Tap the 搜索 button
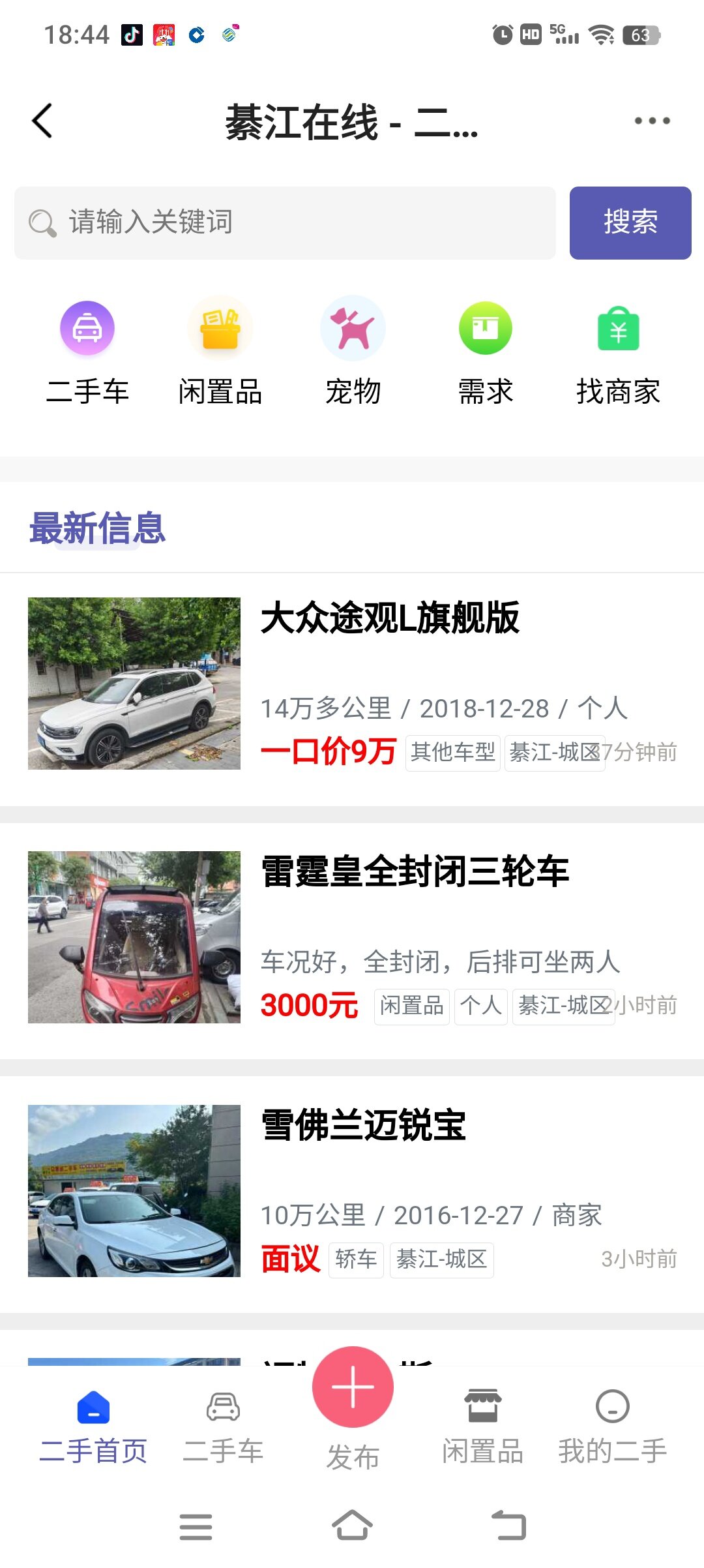 click(x=630, y=223)
